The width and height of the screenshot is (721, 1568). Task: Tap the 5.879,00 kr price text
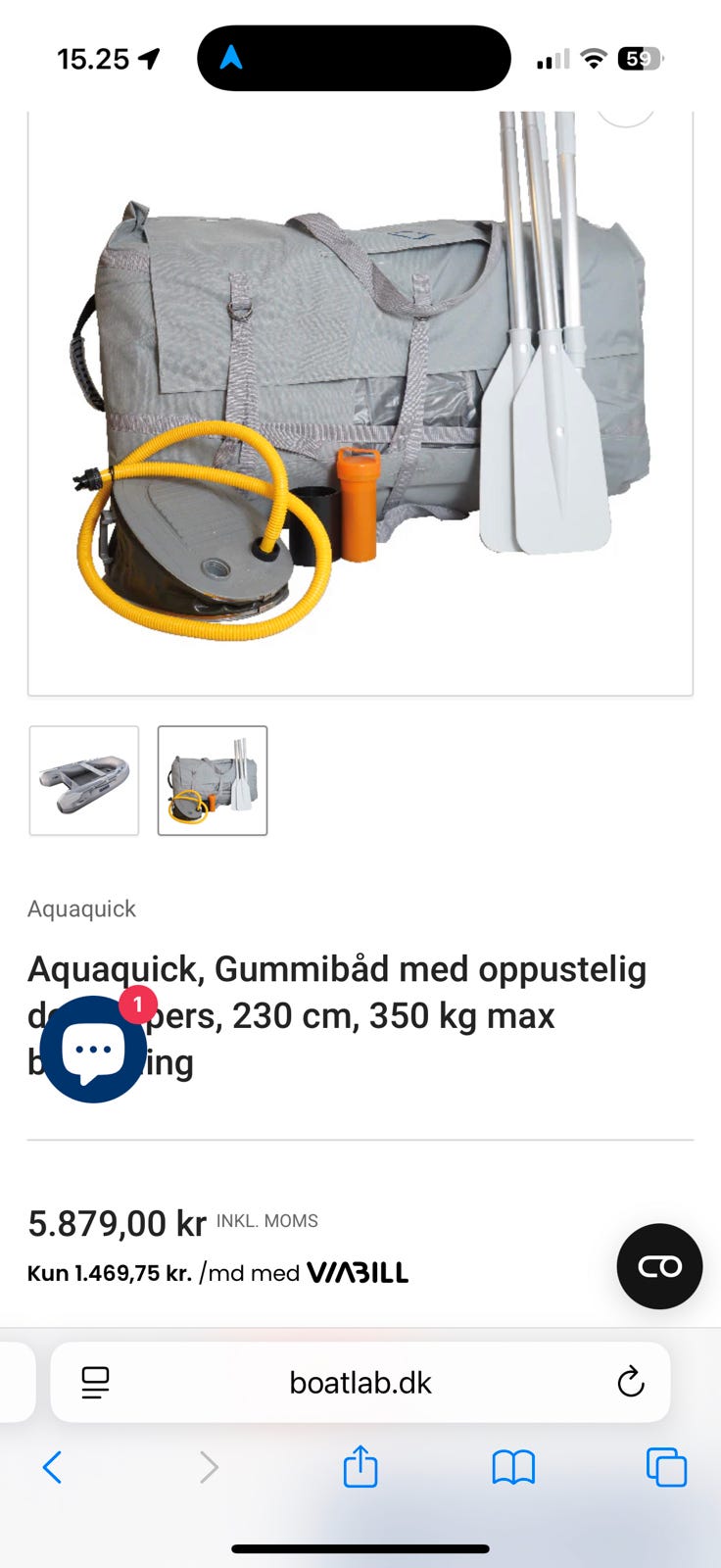[x=113, y=1223]
